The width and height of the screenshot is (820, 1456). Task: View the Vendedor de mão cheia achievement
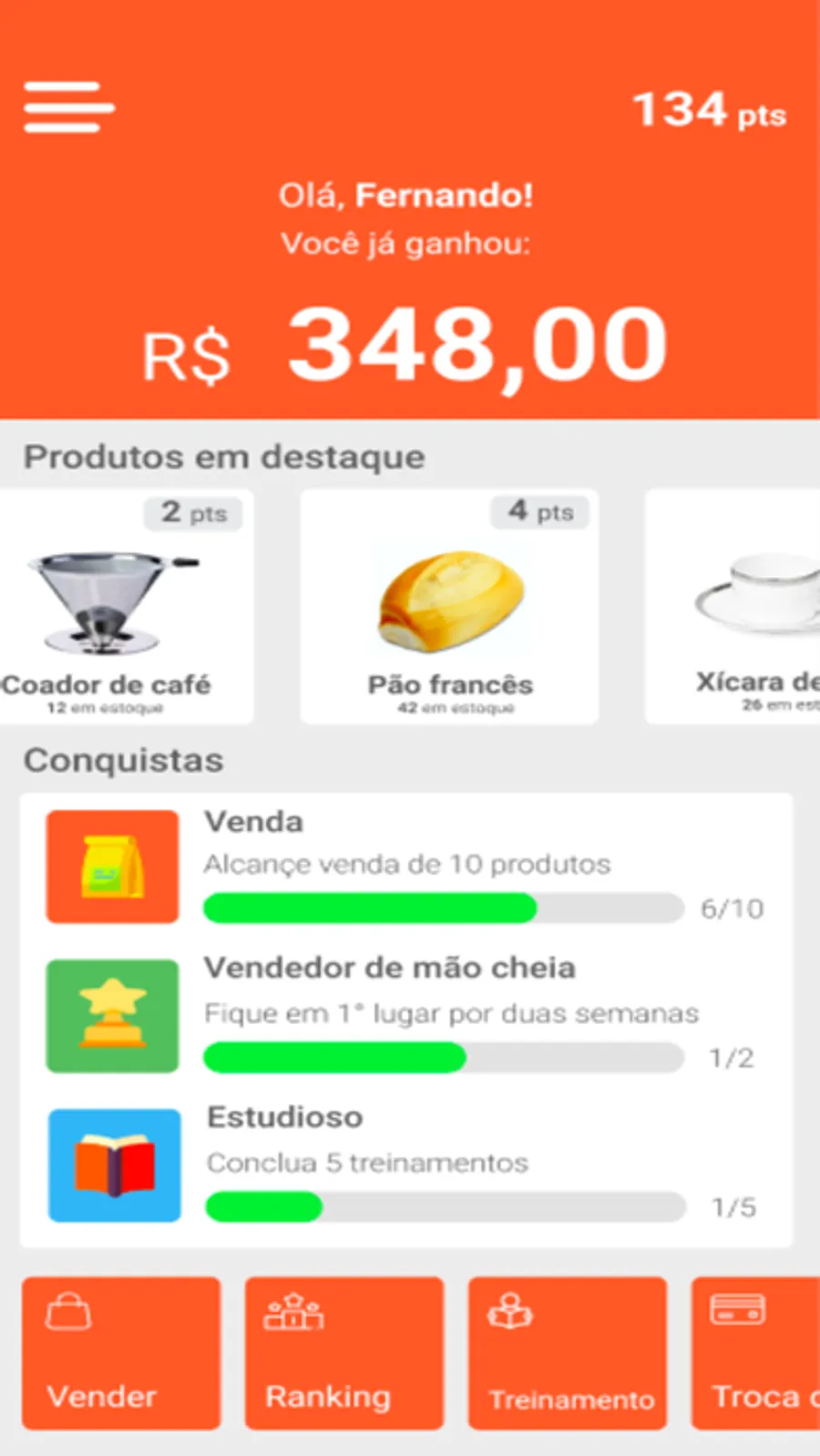(405, 1015)
